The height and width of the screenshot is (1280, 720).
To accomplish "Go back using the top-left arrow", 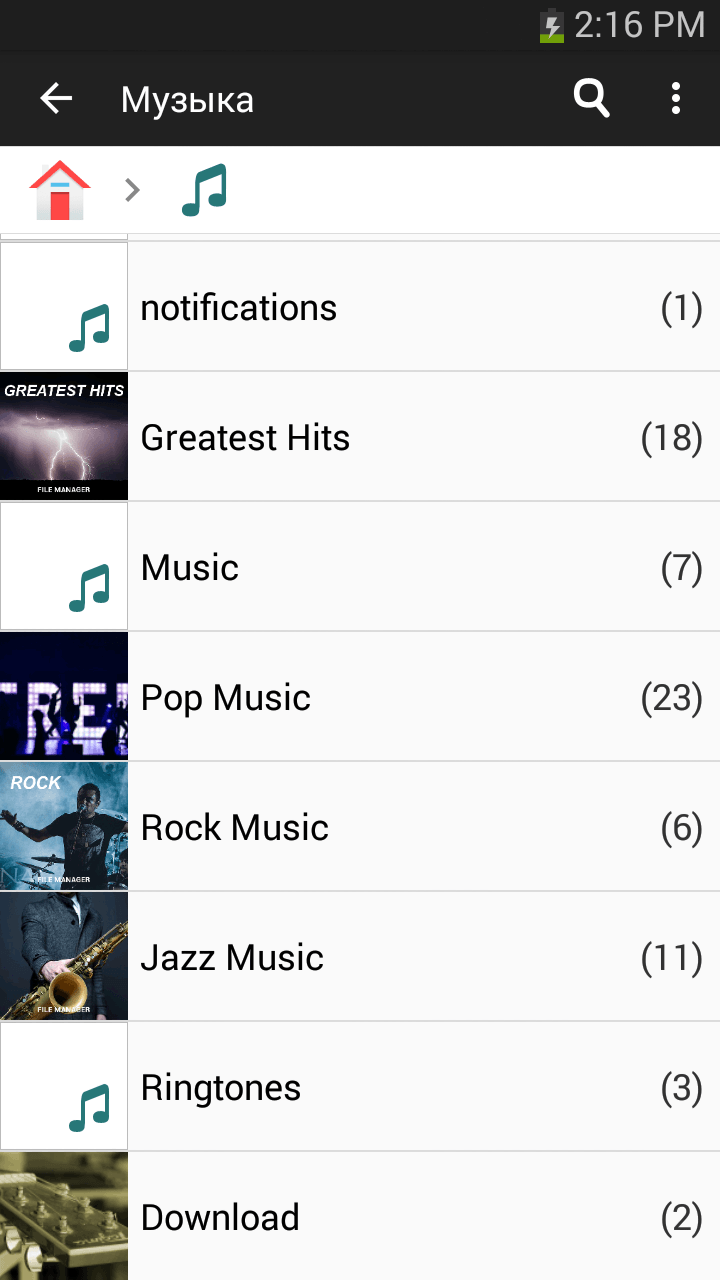I will point(56,99).
